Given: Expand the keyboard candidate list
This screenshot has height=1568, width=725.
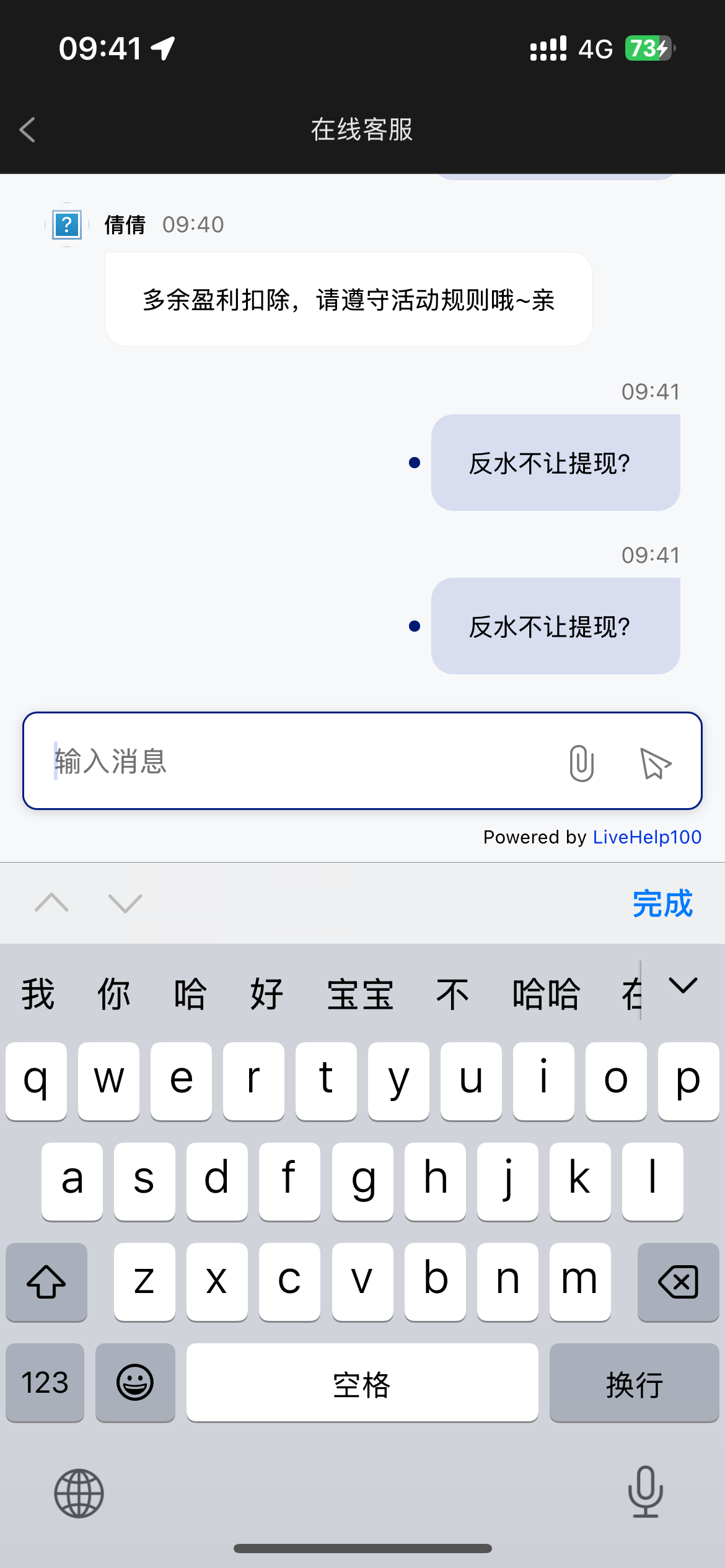Looking at the screenshot, I should pyautogui.click(x=683, y=985).
